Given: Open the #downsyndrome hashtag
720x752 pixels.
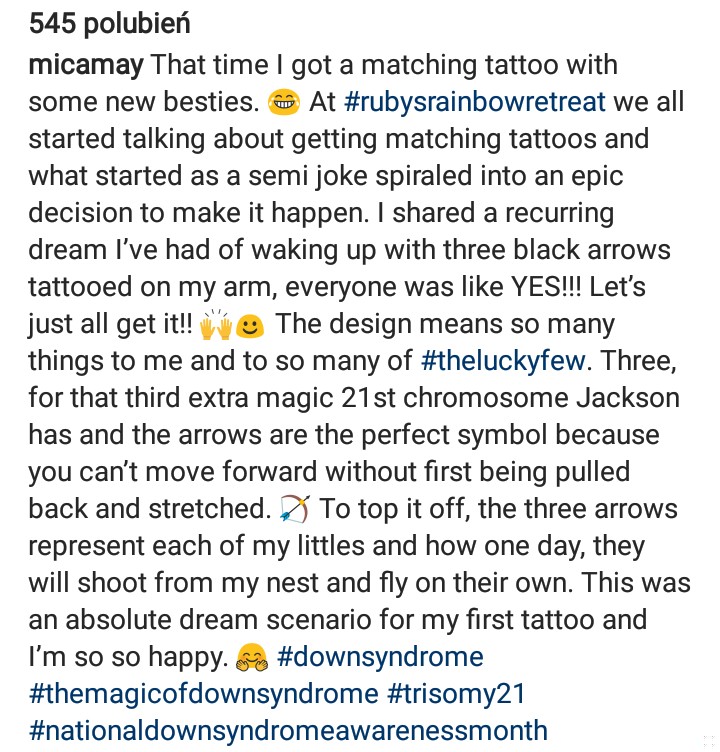Looking at the screenshot, I should tap(379, 657).
